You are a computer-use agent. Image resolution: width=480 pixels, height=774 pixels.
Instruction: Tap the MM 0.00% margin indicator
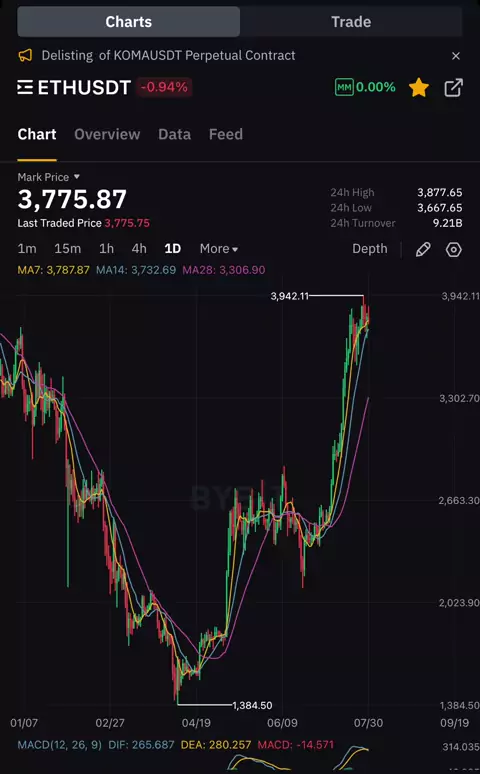click(365, 87)
